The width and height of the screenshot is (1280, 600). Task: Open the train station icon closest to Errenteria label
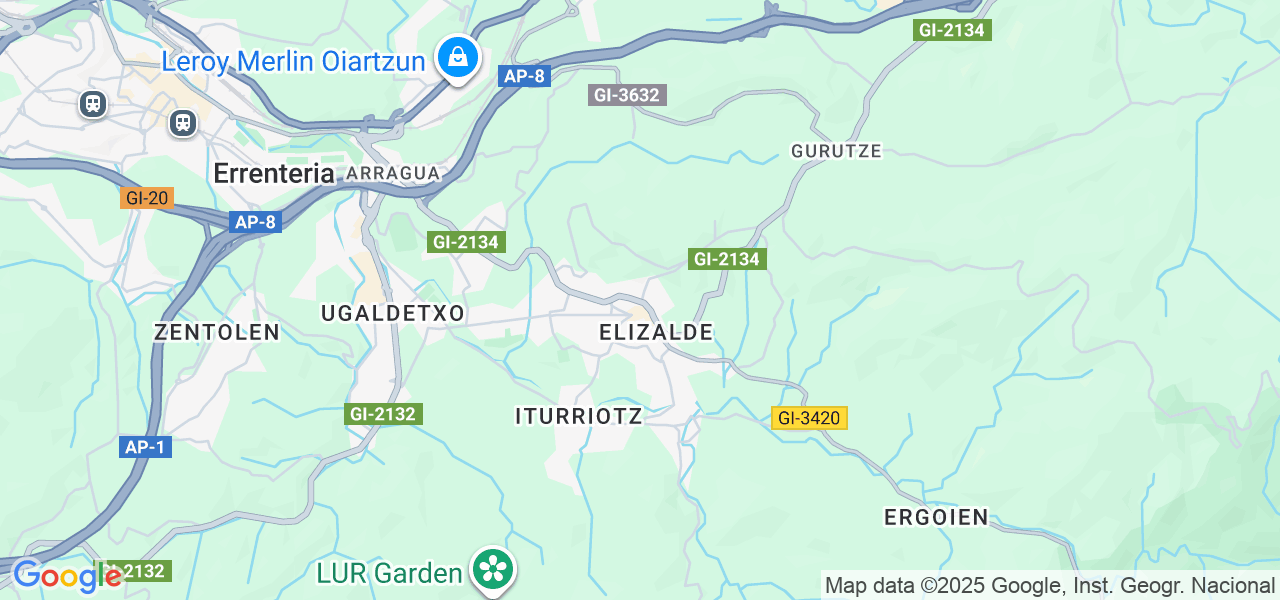(183, 123)
